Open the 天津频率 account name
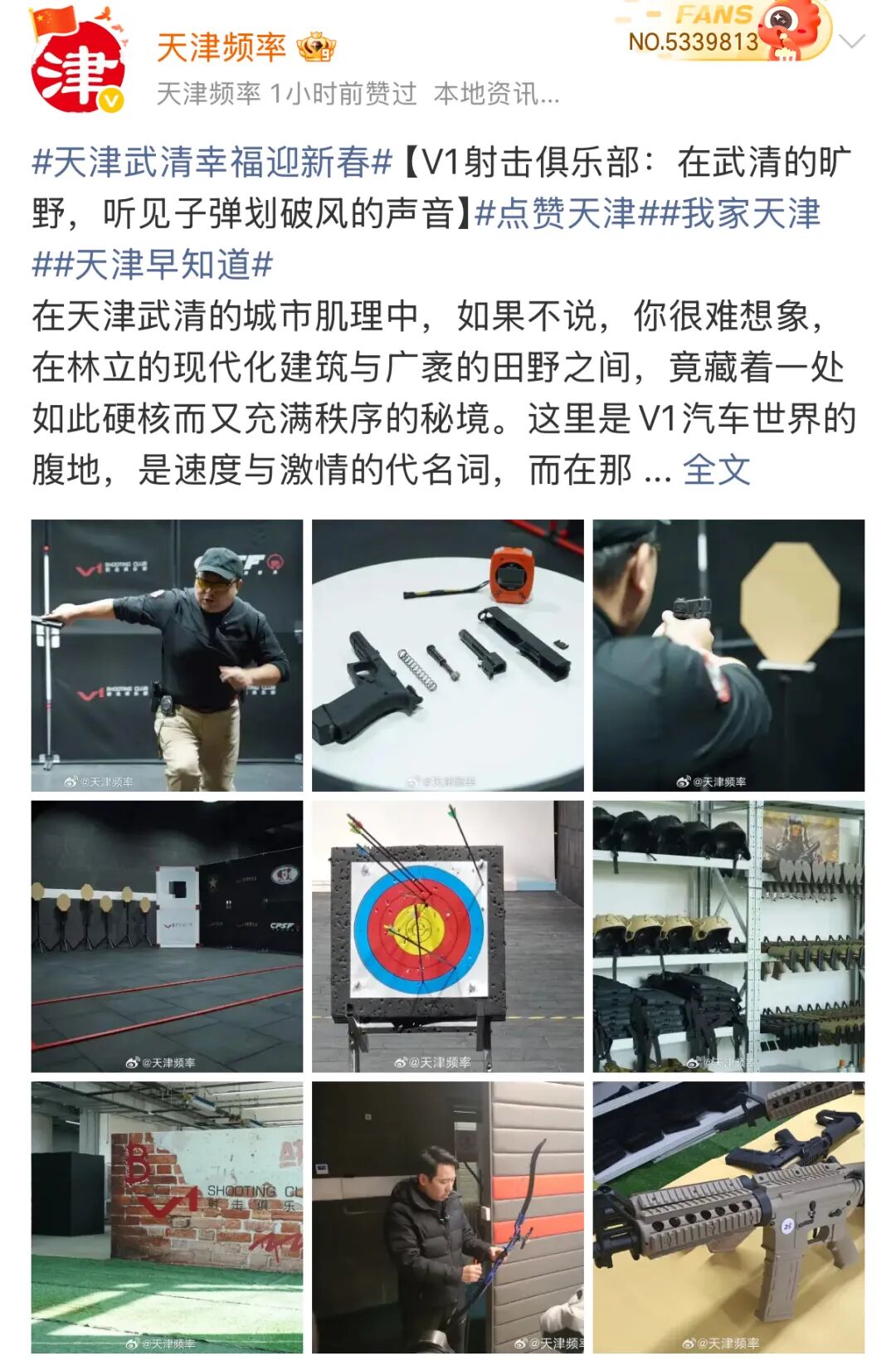The height and width of the screenshot is (1361, 896). coord(221,47)
